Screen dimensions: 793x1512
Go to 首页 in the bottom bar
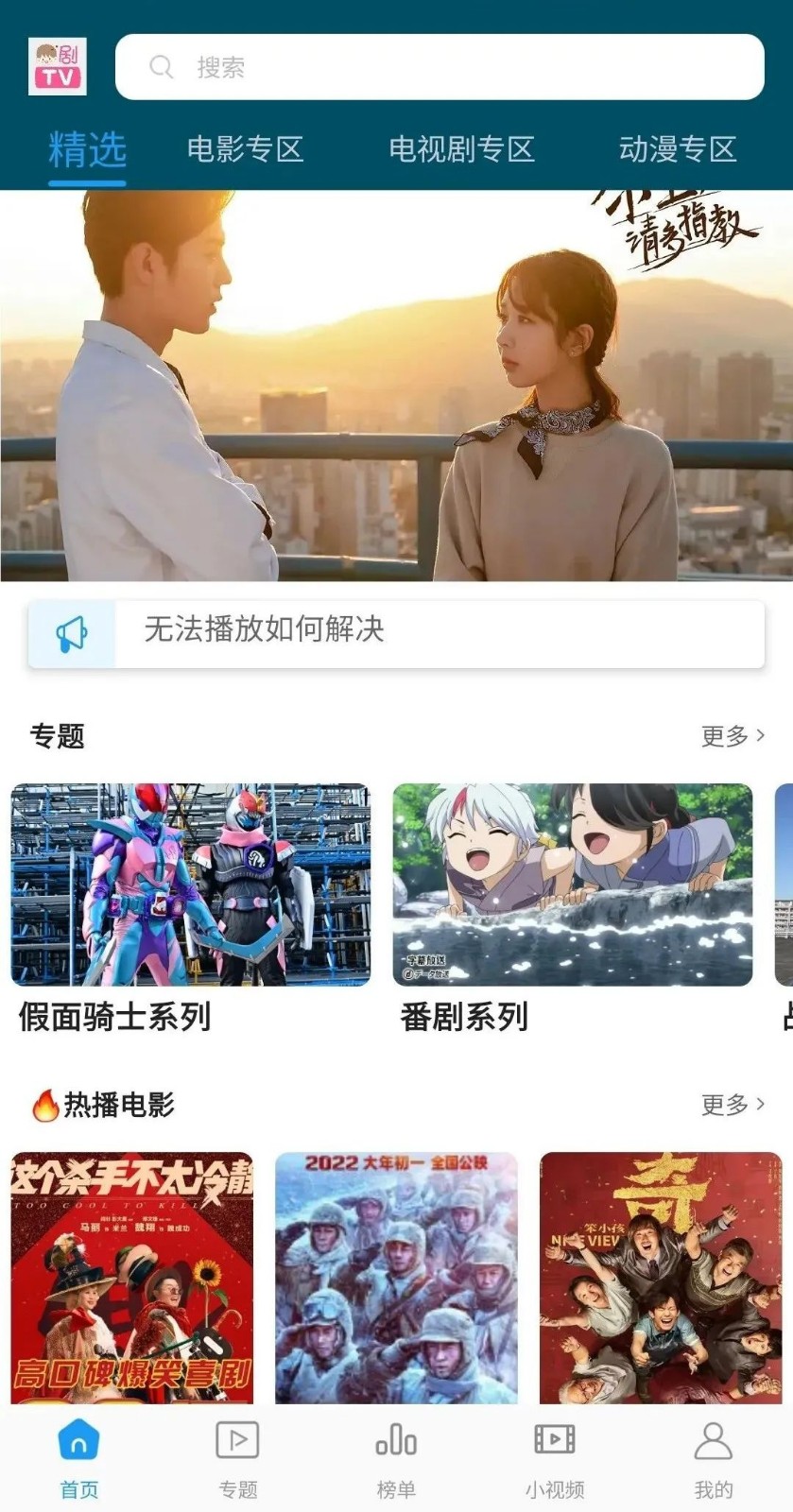click(x=79, y=1460)
